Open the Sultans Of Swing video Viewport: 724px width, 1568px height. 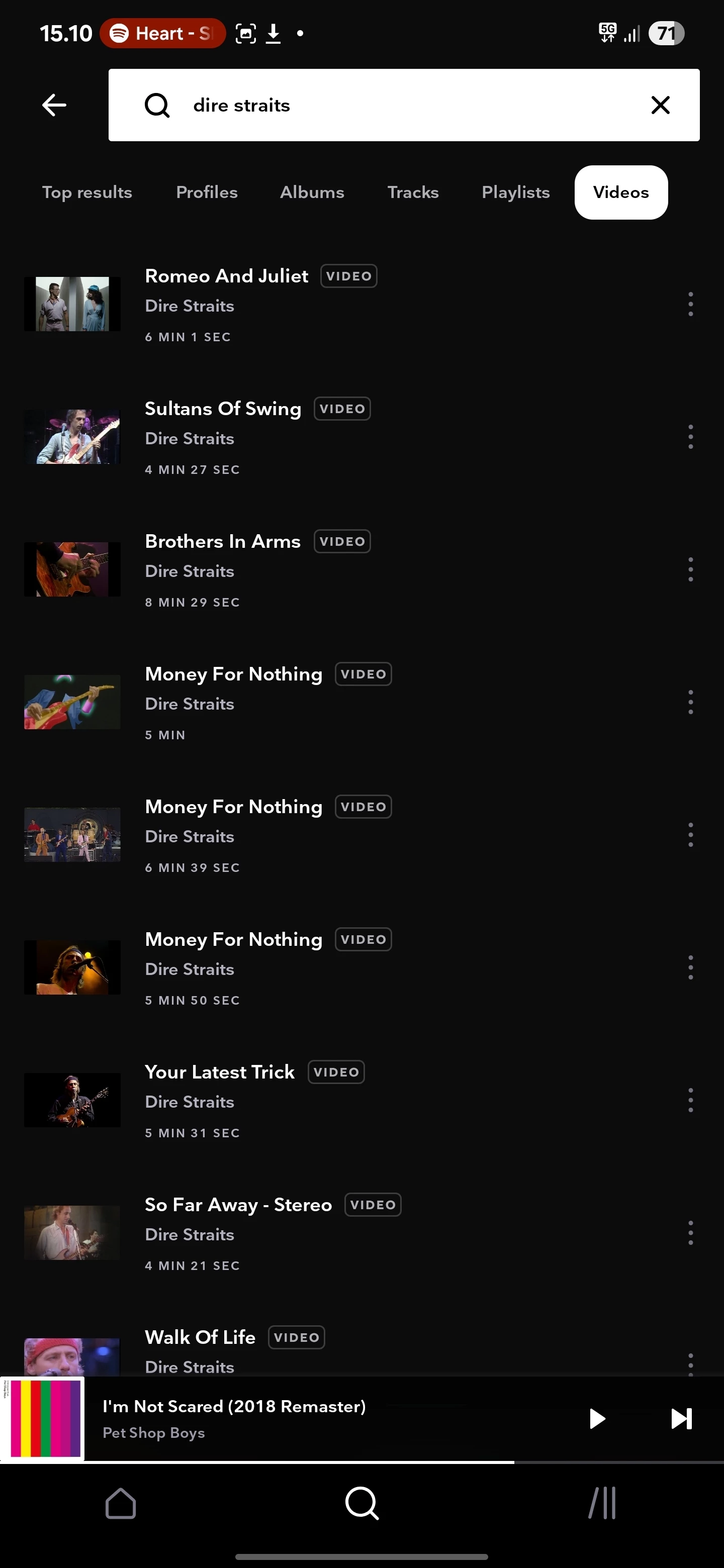point(223,409)
